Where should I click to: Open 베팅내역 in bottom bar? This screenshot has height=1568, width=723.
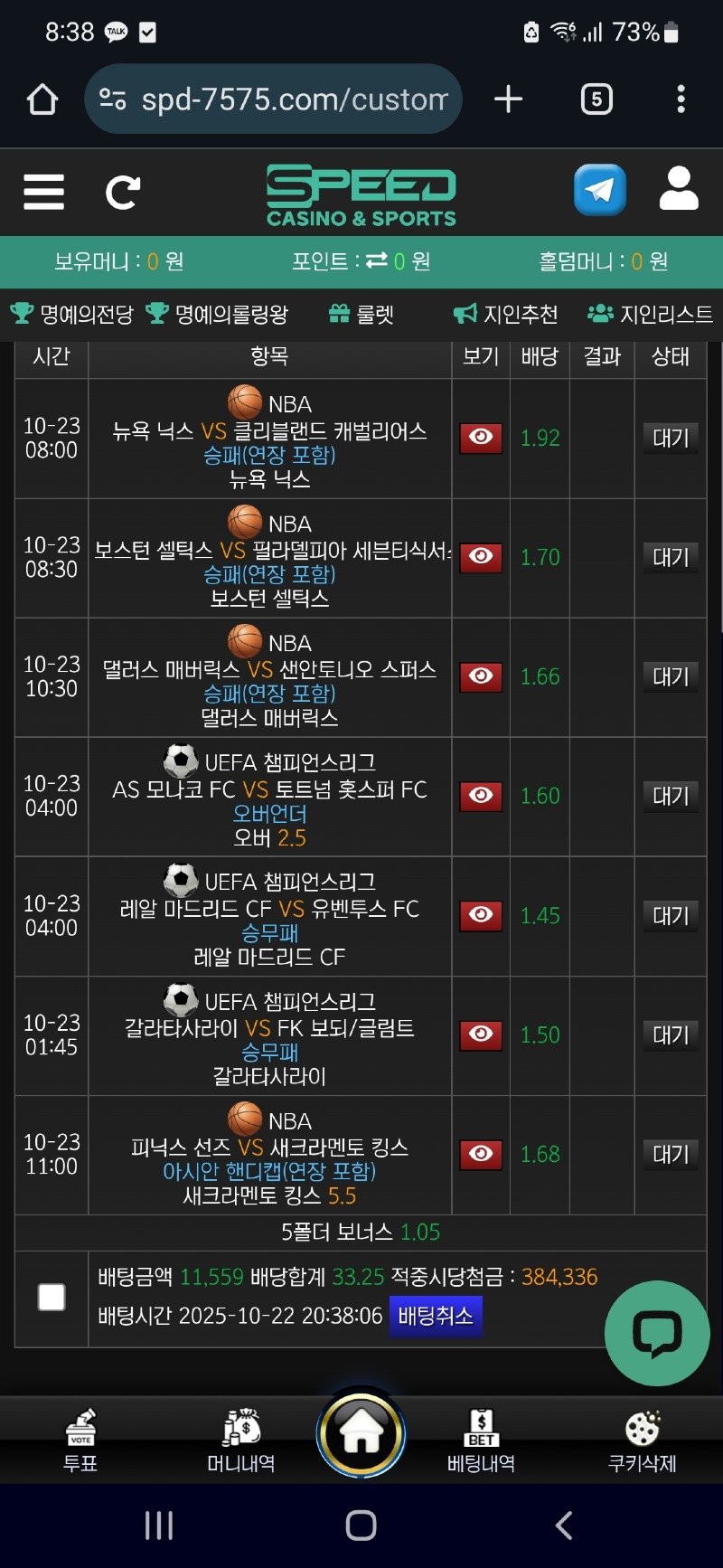tap(481, 1440)
